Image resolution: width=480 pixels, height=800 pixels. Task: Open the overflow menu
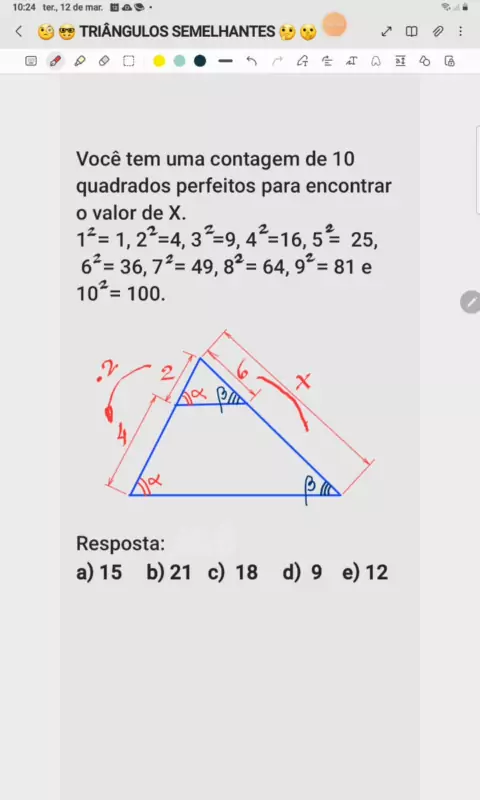tap(460, 32)
